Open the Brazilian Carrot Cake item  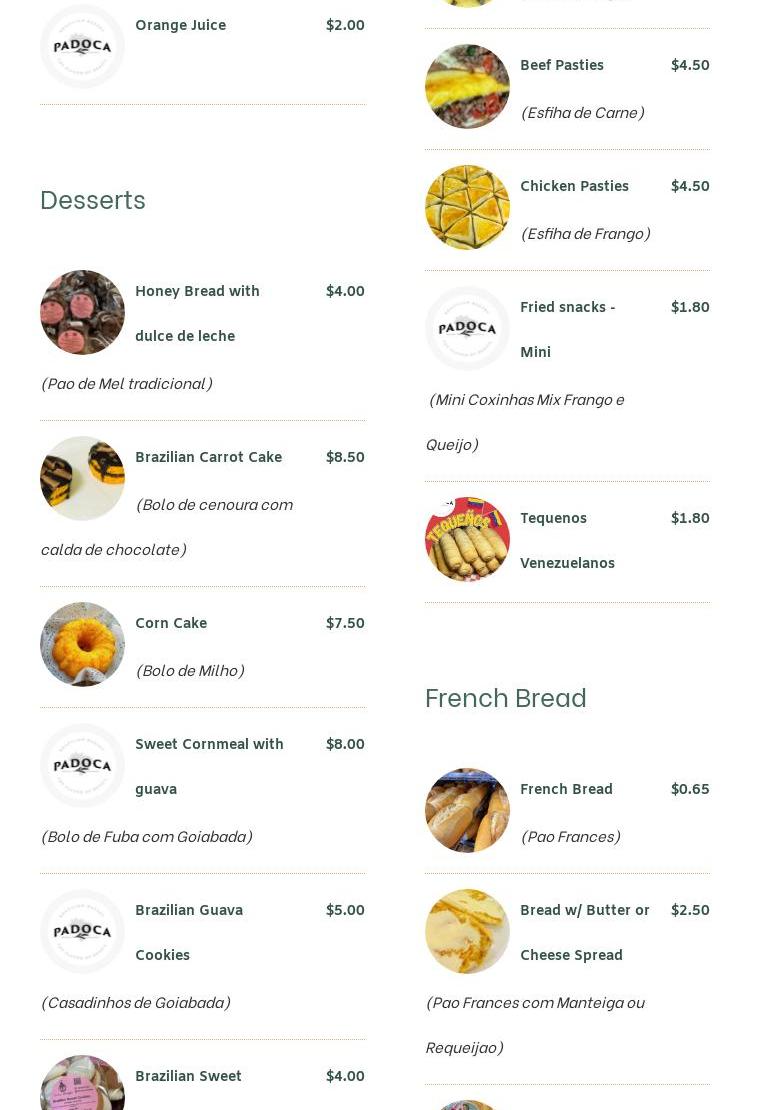click(208, 458)
